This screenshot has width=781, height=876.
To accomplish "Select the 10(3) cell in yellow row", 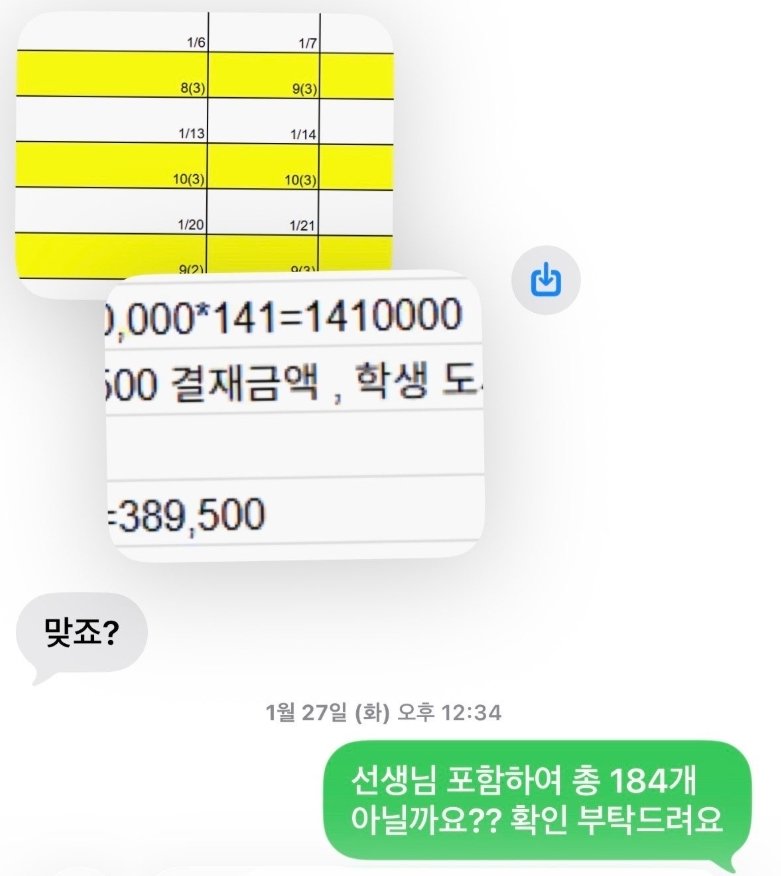I will 190,176.
